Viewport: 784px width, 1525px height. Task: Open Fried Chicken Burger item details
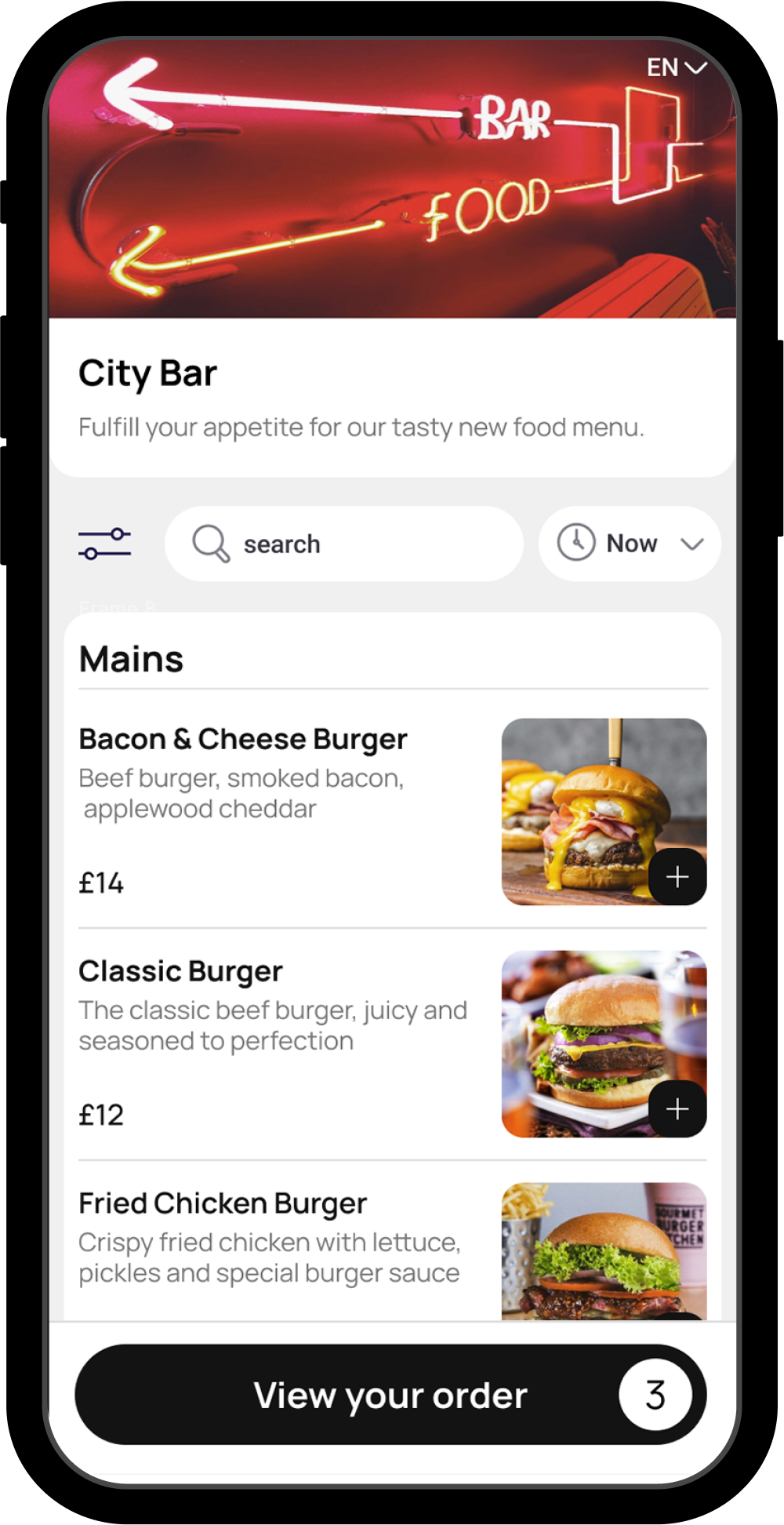click(x=223, y=1204)
